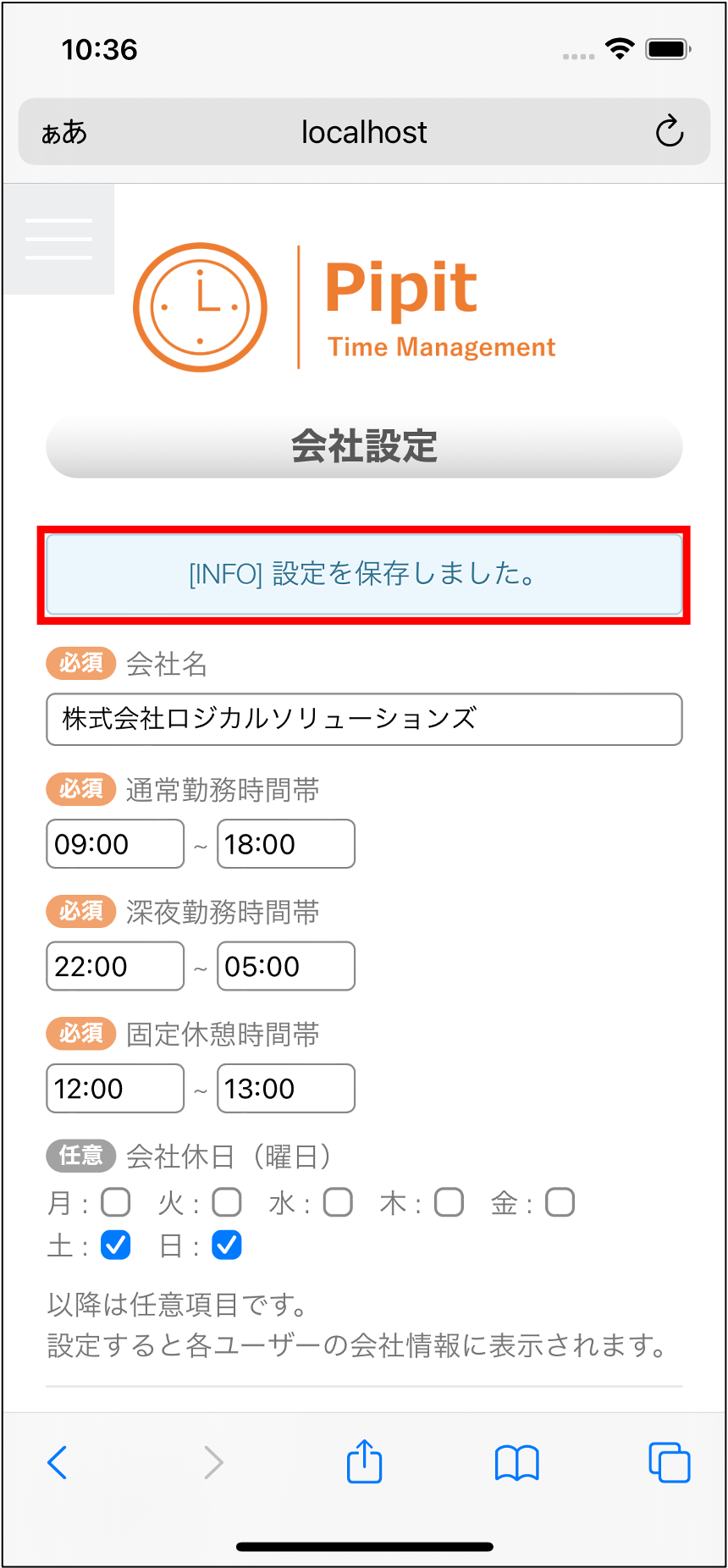Open Safari bookmarks

click(x=517, y=1462)
